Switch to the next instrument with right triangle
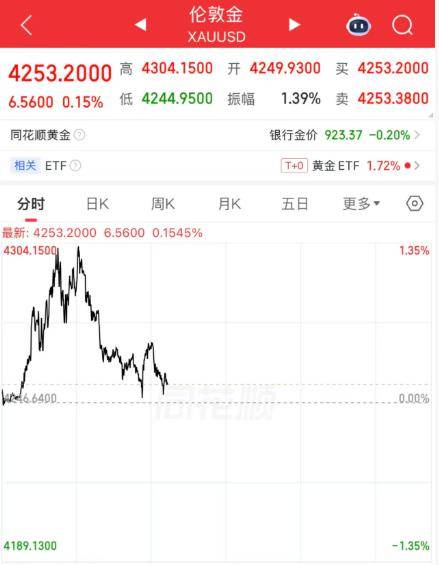The height and width of the screenshot is (565, 439). pos(294,25)
